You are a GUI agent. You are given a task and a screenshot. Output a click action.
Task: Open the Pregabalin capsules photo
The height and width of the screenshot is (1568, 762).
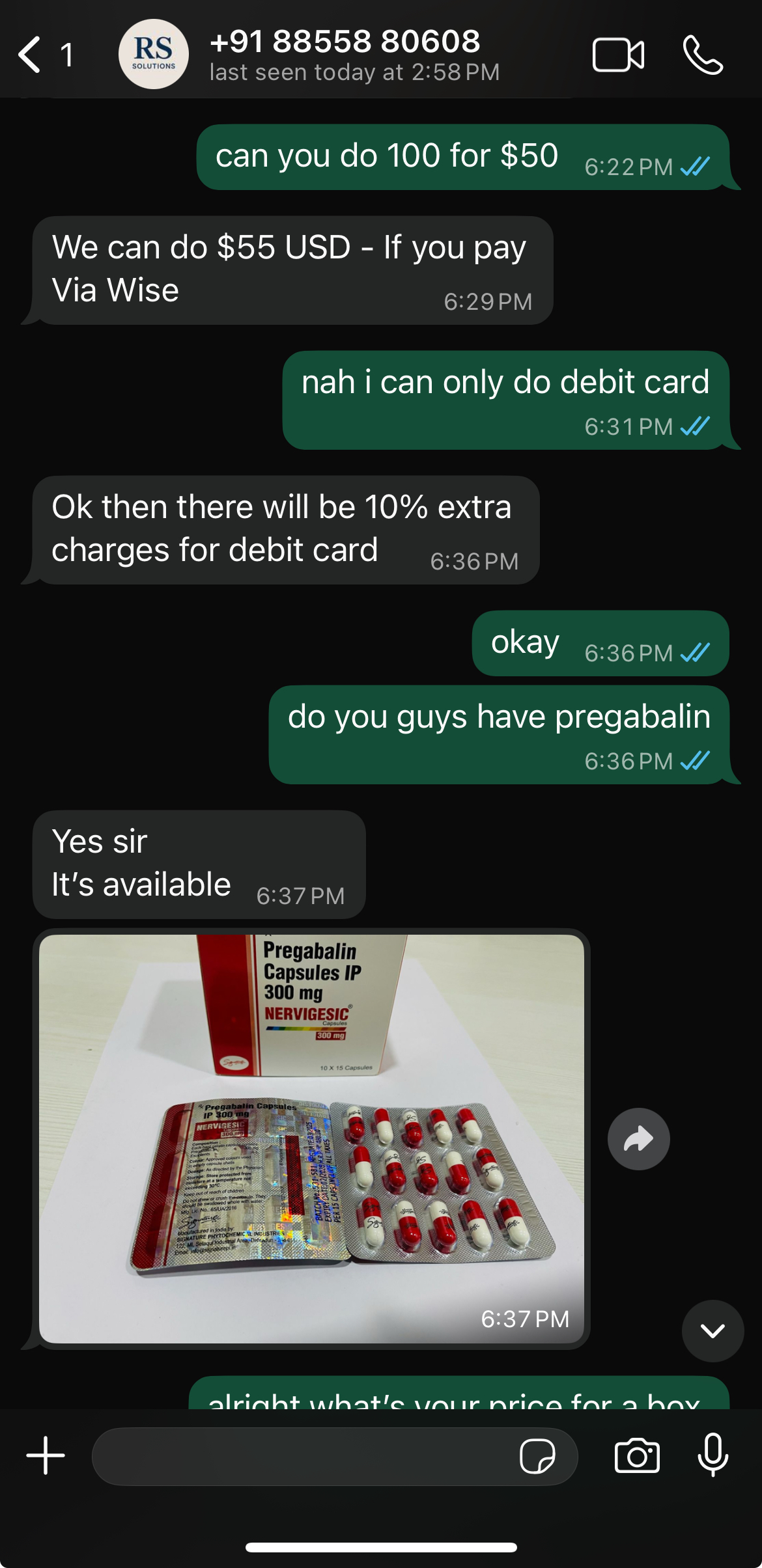click(311, 1138)
